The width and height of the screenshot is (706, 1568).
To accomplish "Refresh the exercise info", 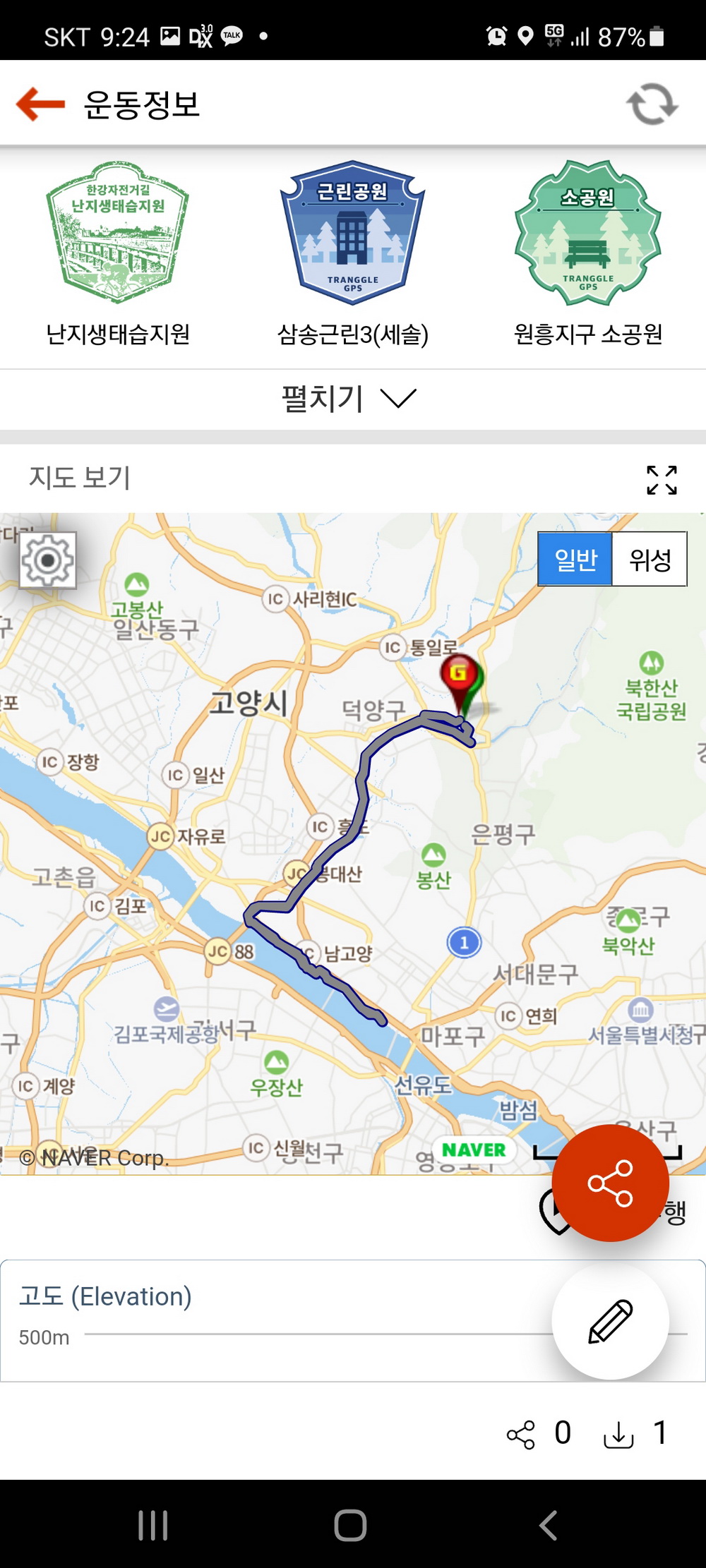I will pos(652,104).
